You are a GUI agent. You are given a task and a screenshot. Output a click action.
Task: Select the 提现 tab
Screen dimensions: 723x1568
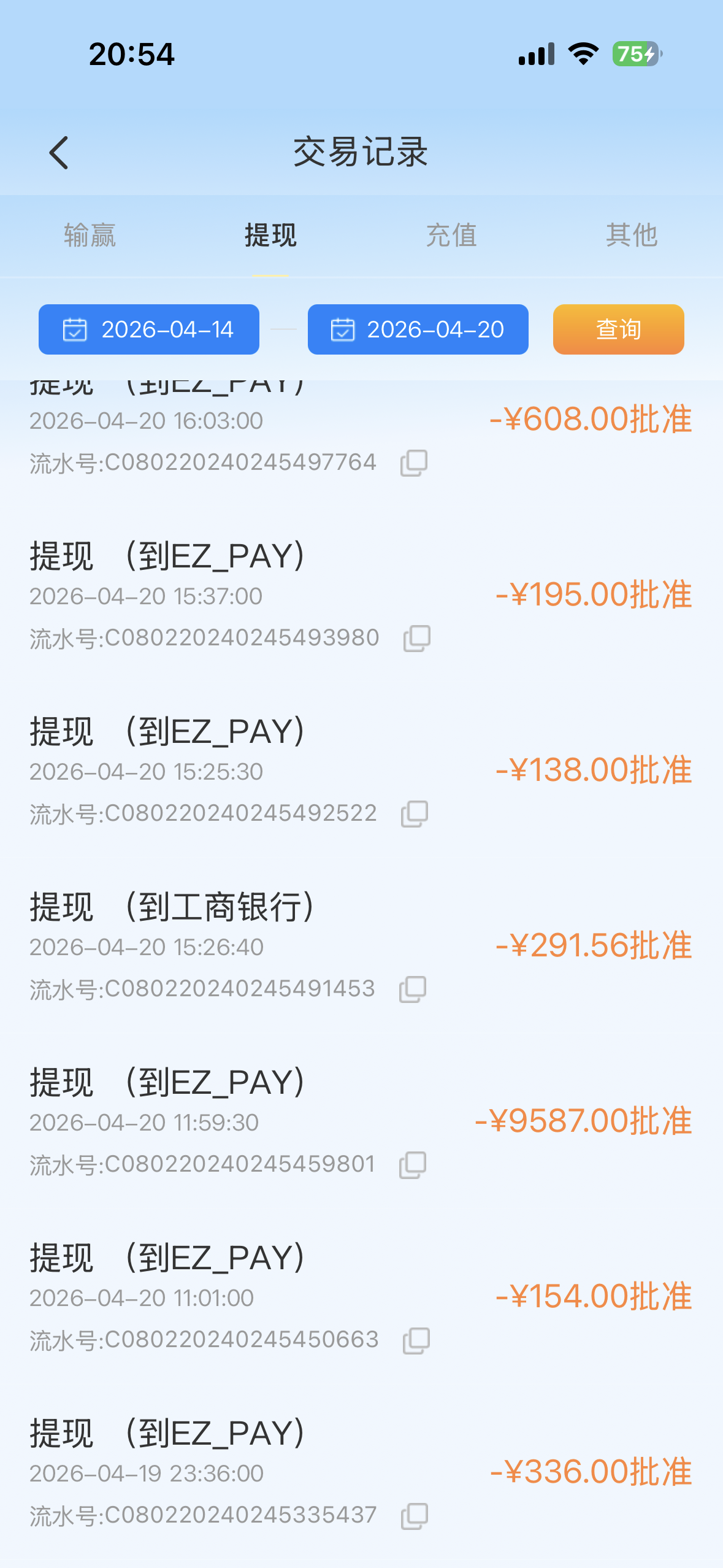(270, 236)
